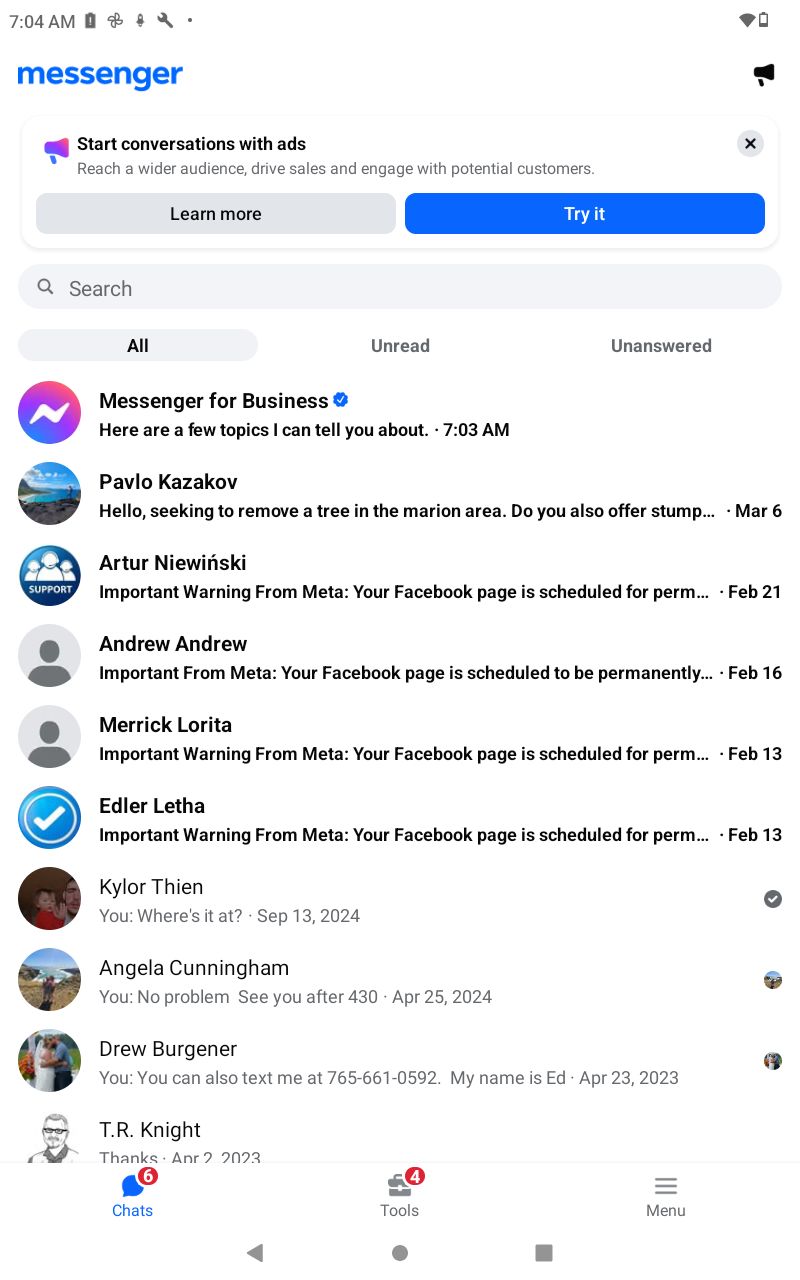Viewport: 800px width, 1280px height.
Task: Open the conversation with Kylor Thien
Action: pos(400,900)
